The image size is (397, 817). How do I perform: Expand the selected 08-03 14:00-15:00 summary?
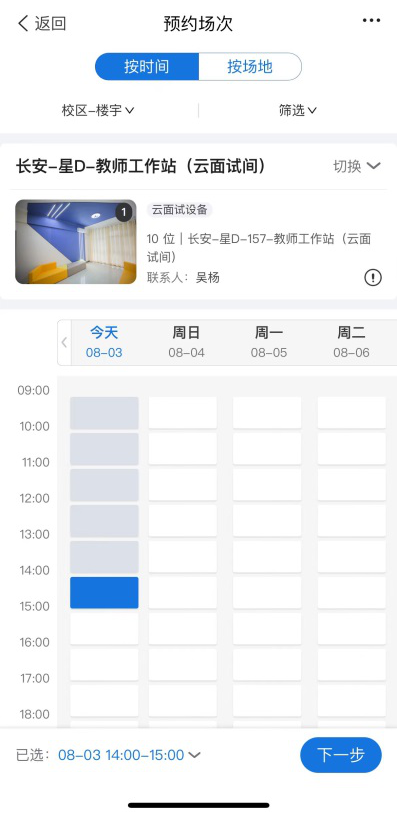[x=129, y=755]
